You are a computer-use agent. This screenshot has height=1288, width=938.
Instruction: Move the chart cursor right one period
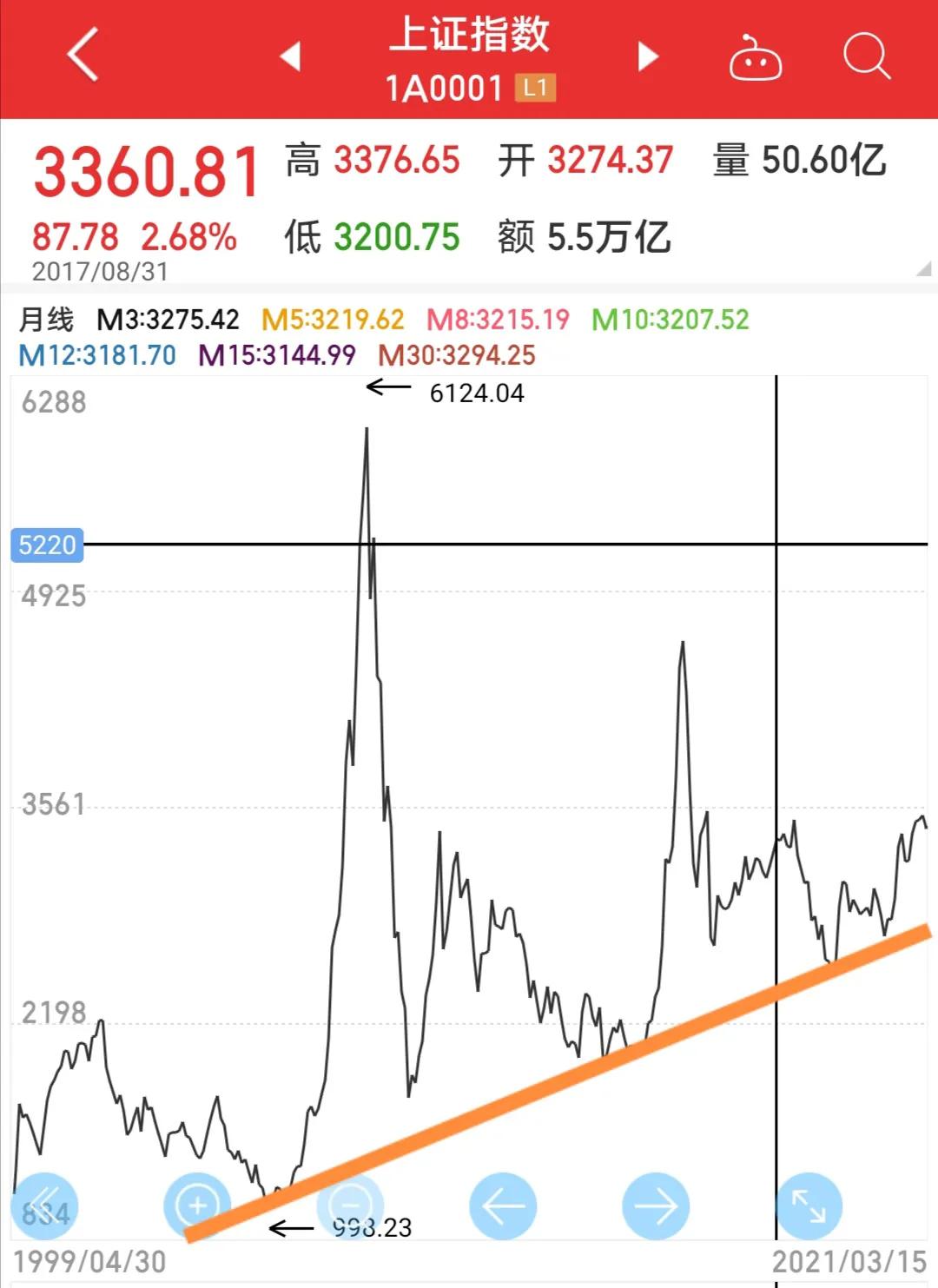coord(656,1206)
